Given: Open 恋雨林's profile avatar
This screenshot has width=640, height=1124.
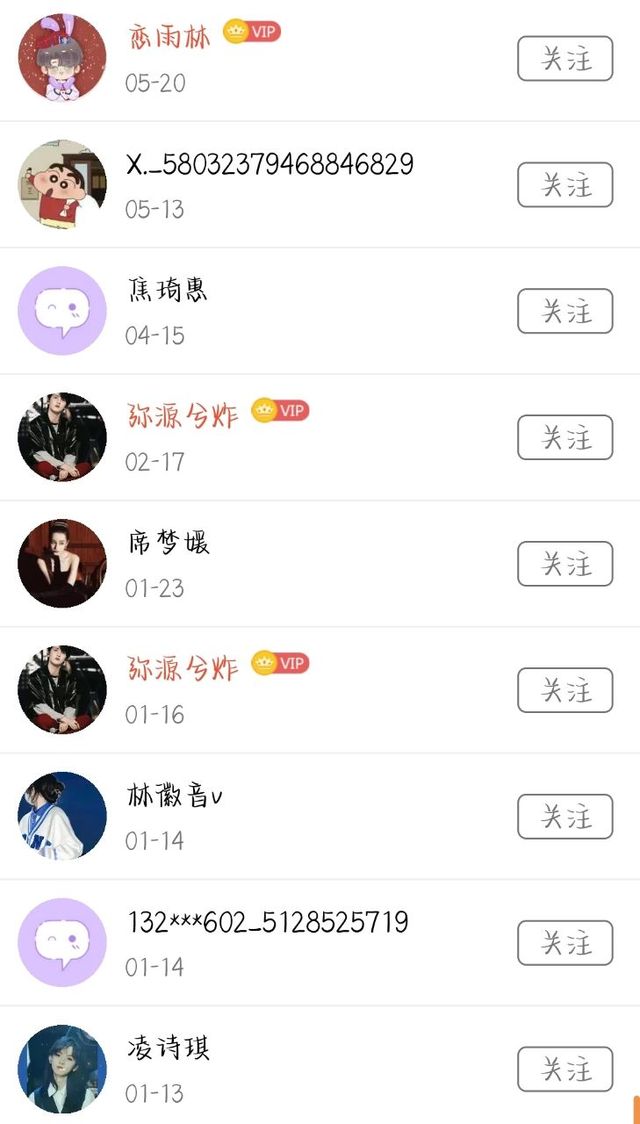Looking at the screenshot, I should tap(62, 58).
